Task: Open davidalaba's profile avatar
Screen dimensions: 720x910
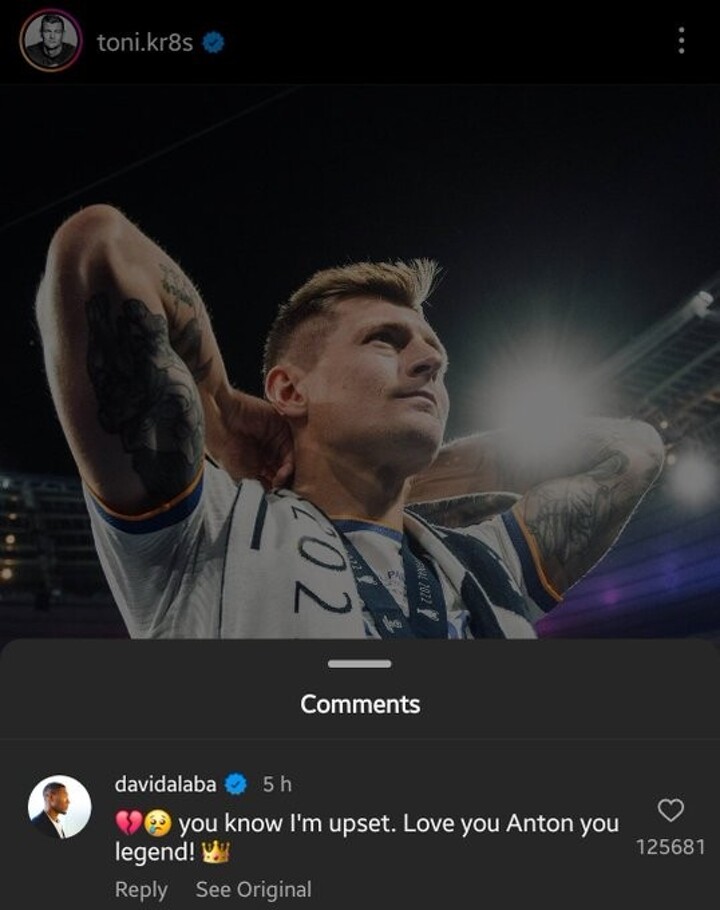Action: (x=60, y=807)
